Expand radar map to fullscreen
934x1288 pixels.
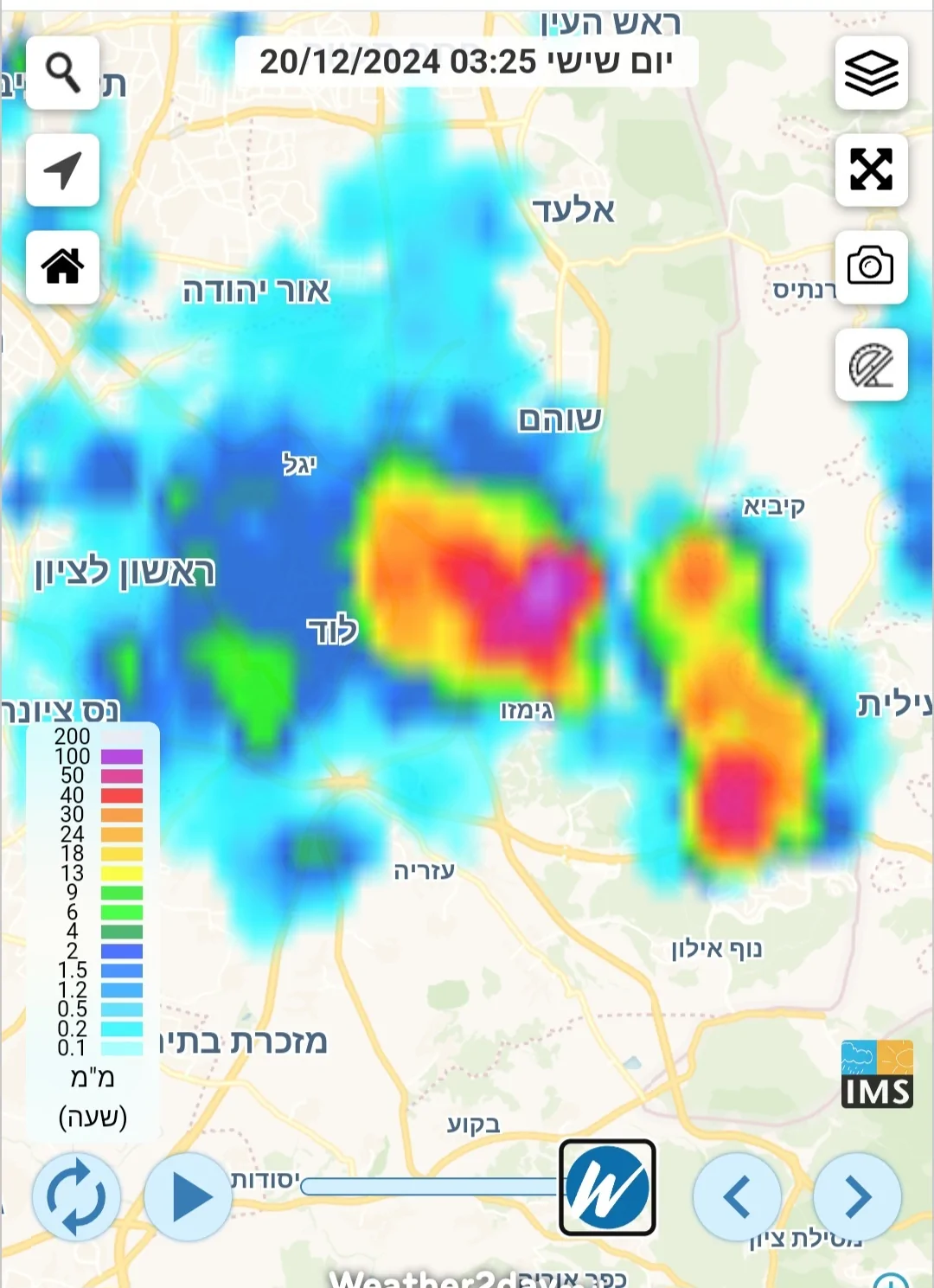(x=871, y=170)
